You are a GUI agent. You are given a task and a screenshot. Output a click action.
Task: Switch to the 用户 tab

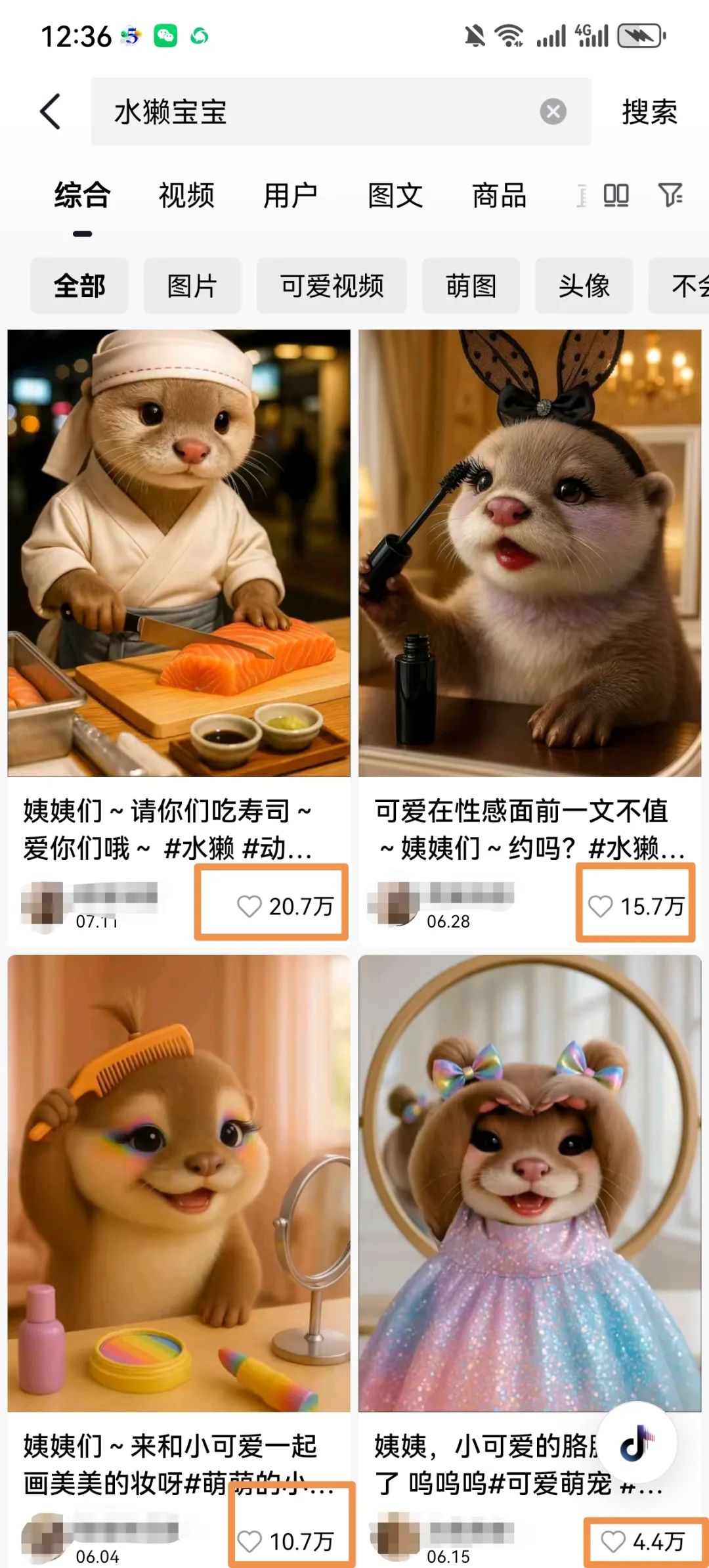click(290, 196)
